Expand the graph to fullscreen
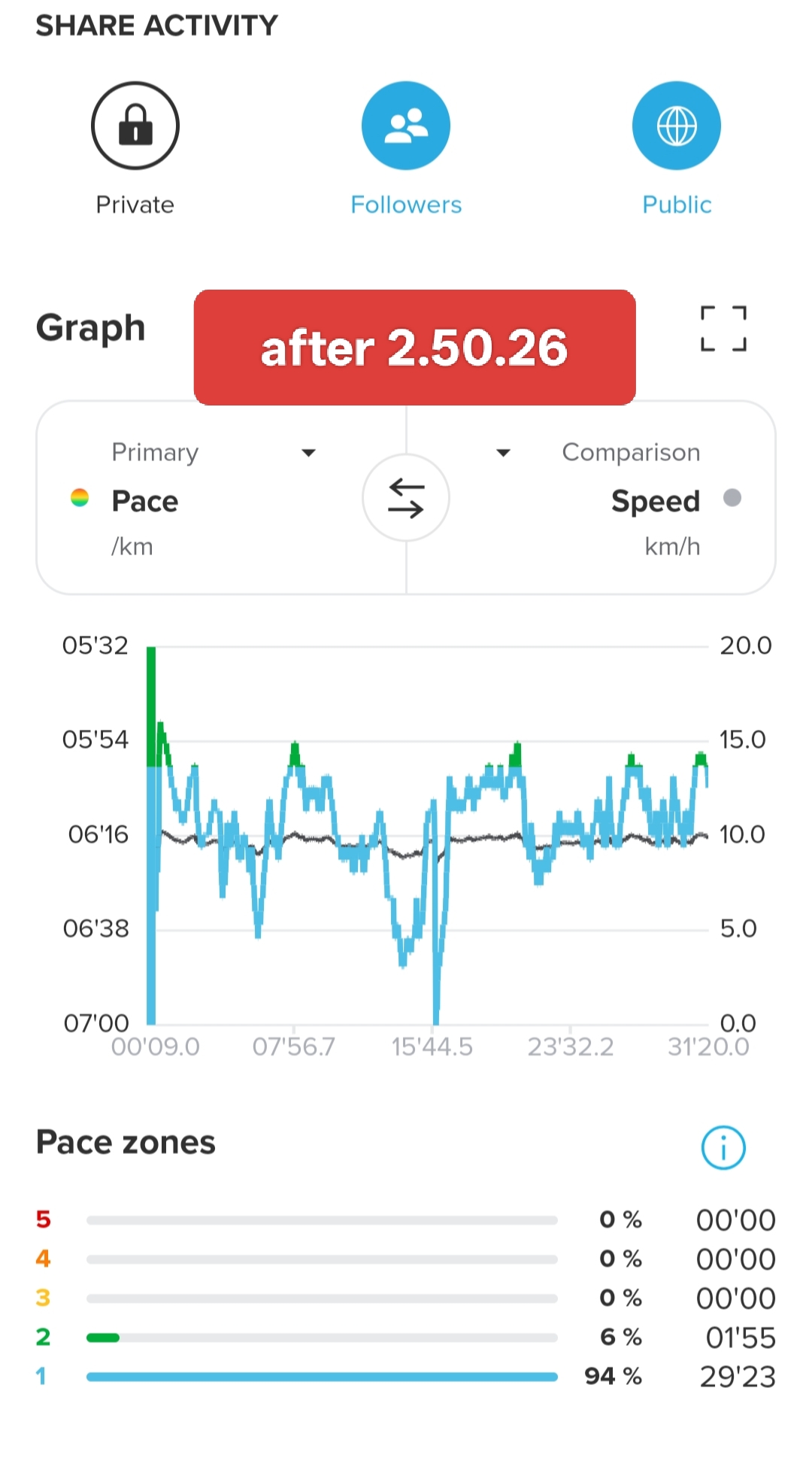Screen dimensions: 812x1470 coord(723,329)
